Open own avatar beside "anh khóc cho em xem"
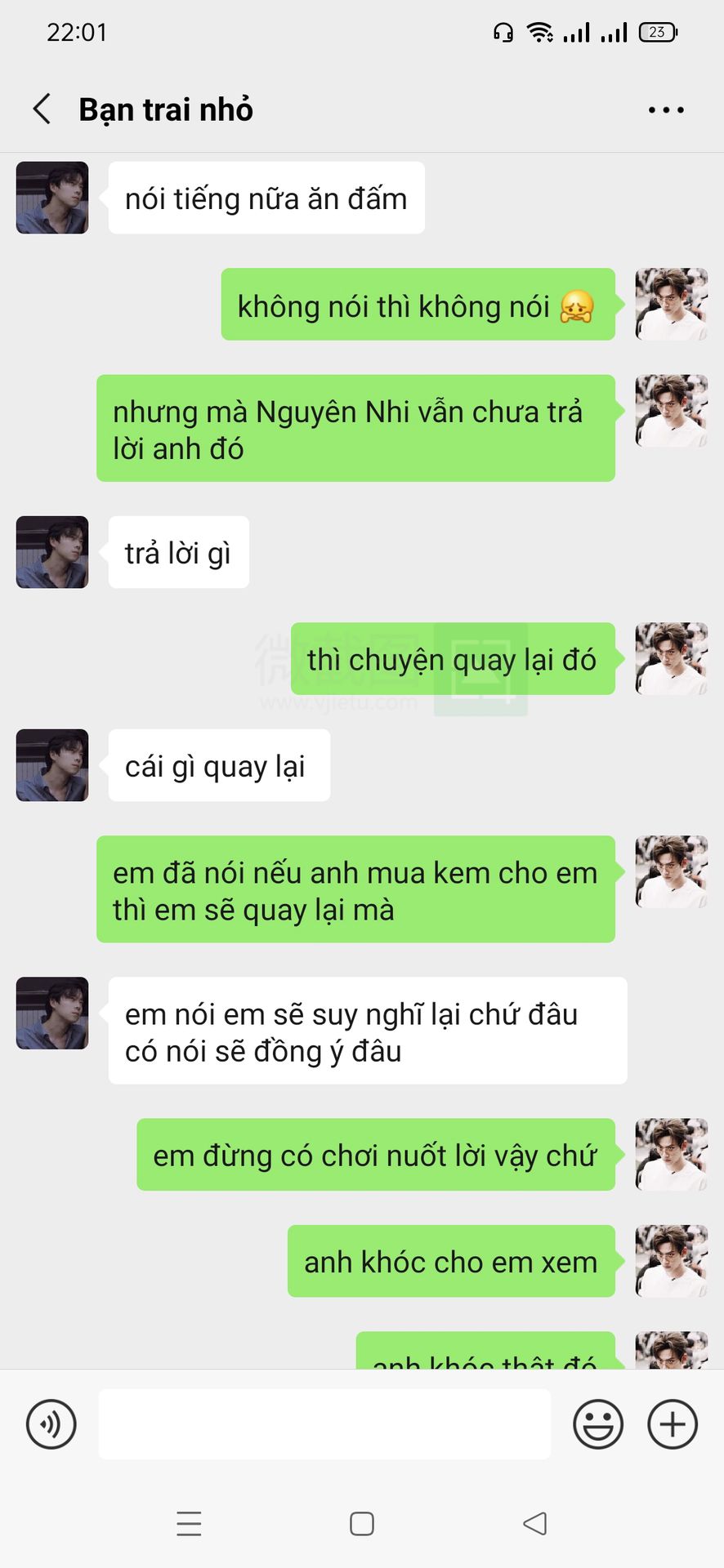 pos(671,1260)
